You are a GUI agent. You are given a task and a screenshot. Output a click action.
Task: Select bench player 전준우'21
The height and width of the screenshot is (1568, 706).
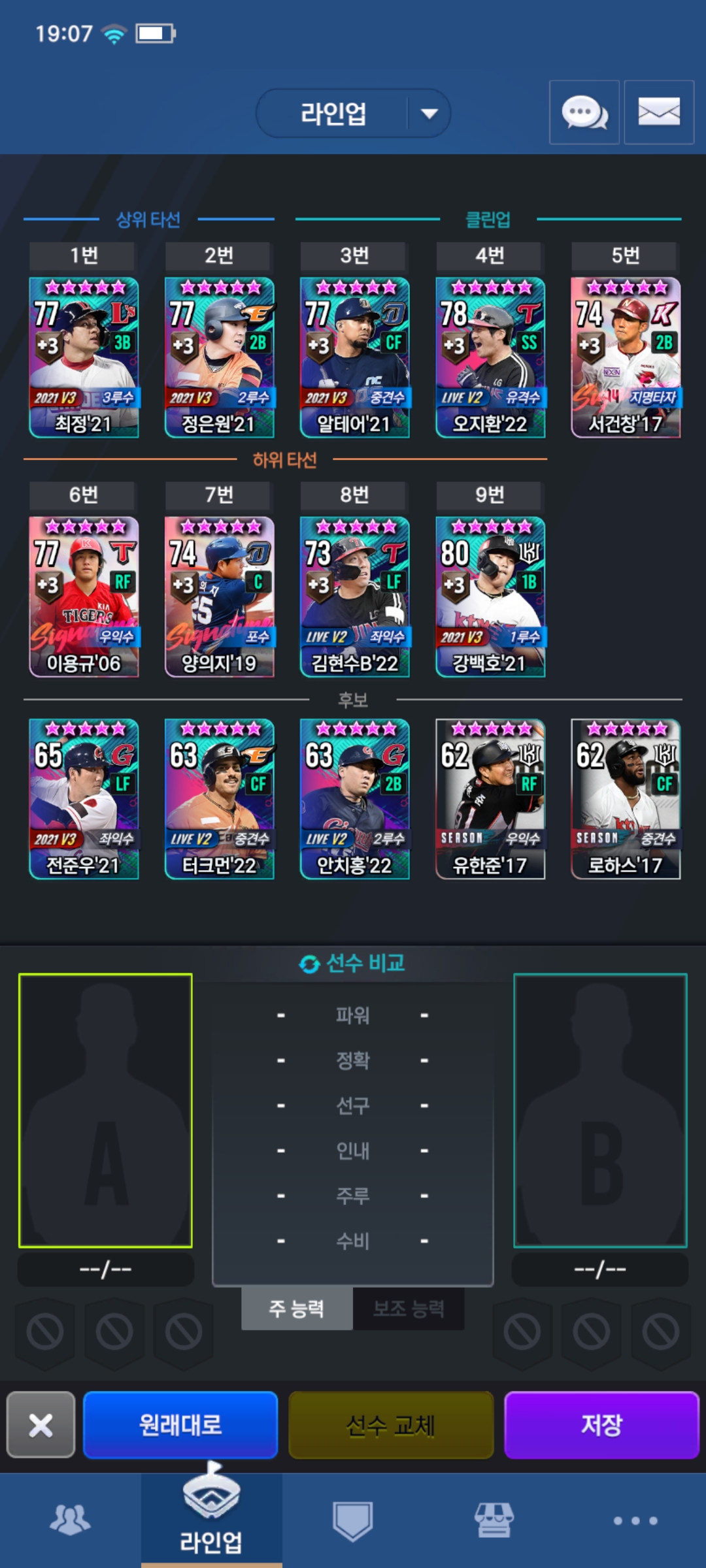point(84,799)
